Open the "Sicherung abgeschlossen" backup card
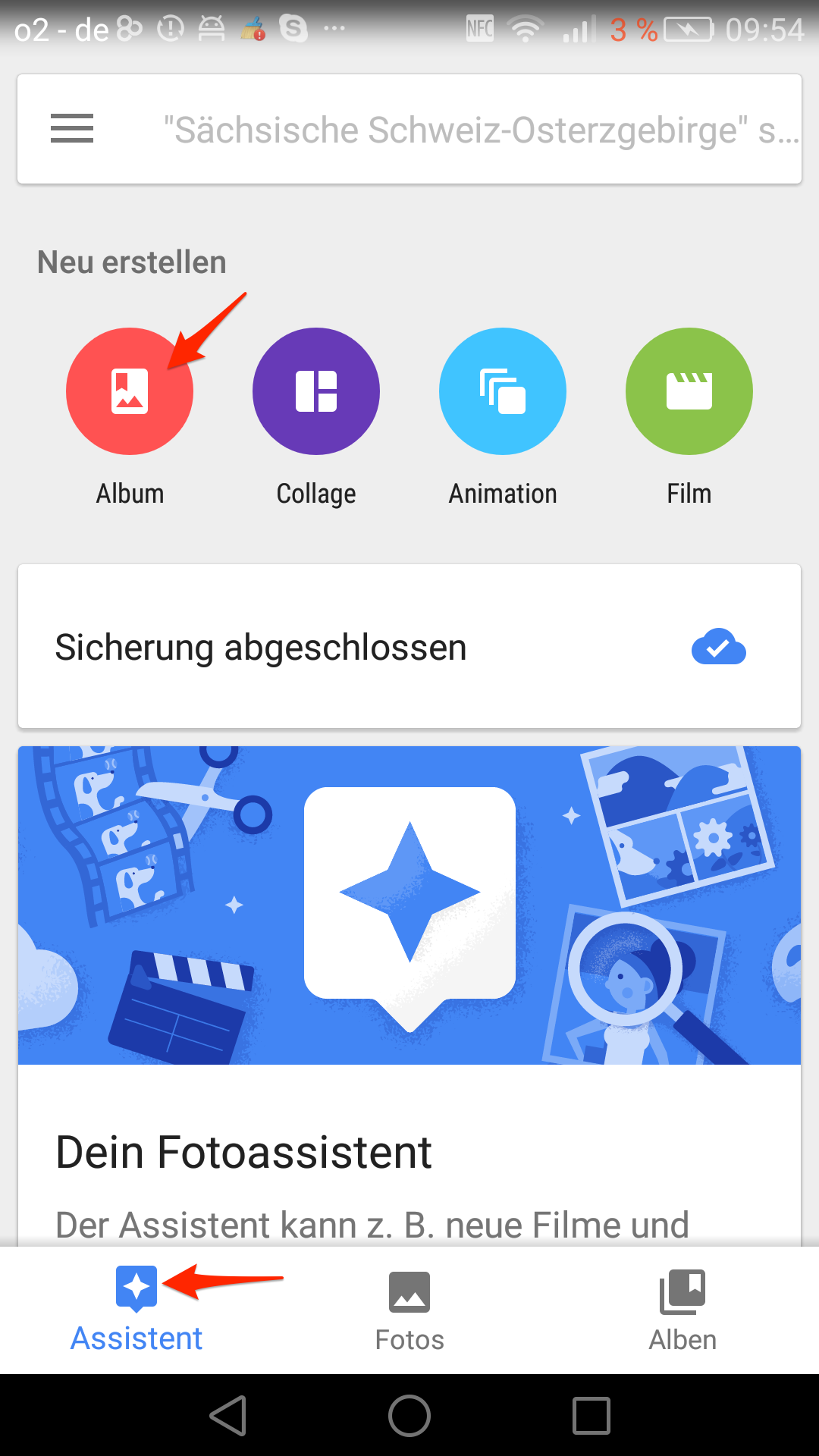 (x=409, y=647)
